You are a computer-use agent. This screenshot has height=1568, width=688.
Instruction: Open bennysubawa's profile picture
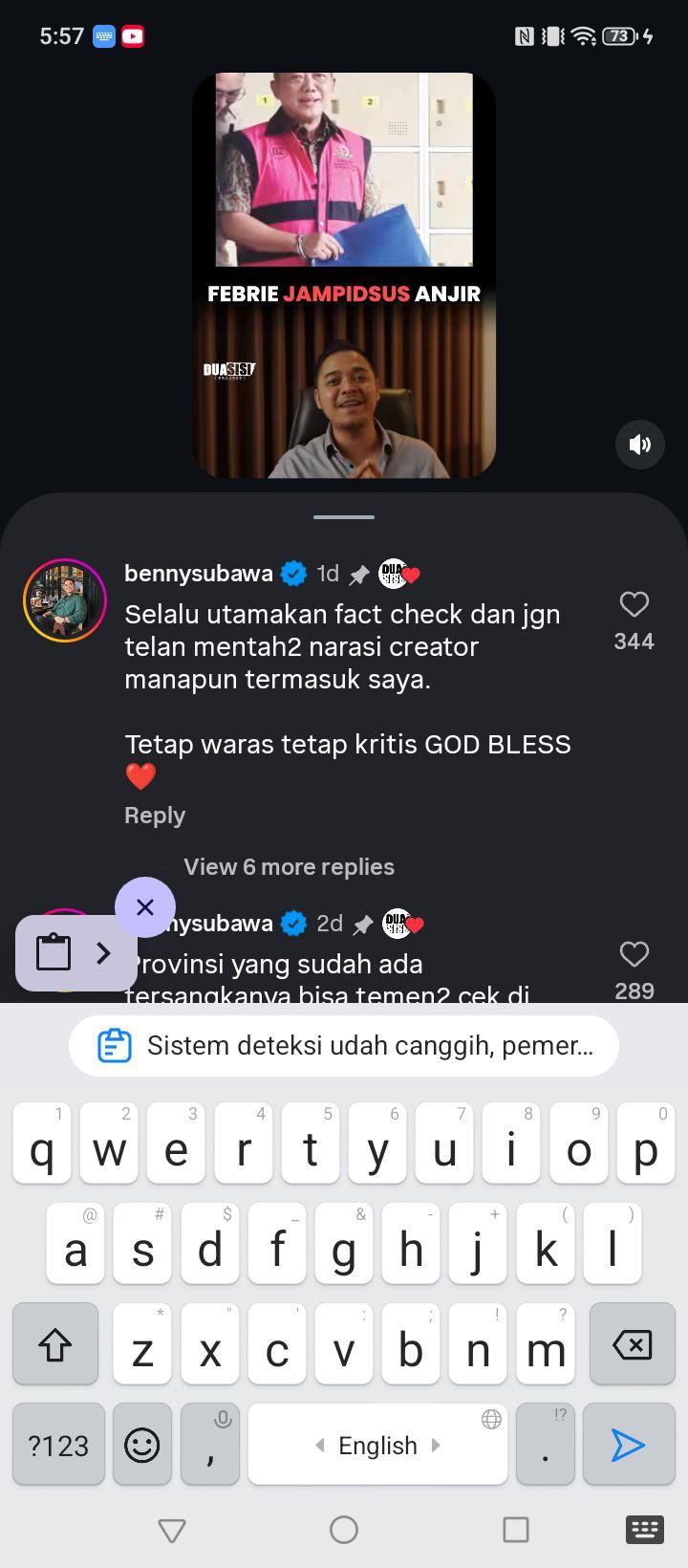[64, 600]
